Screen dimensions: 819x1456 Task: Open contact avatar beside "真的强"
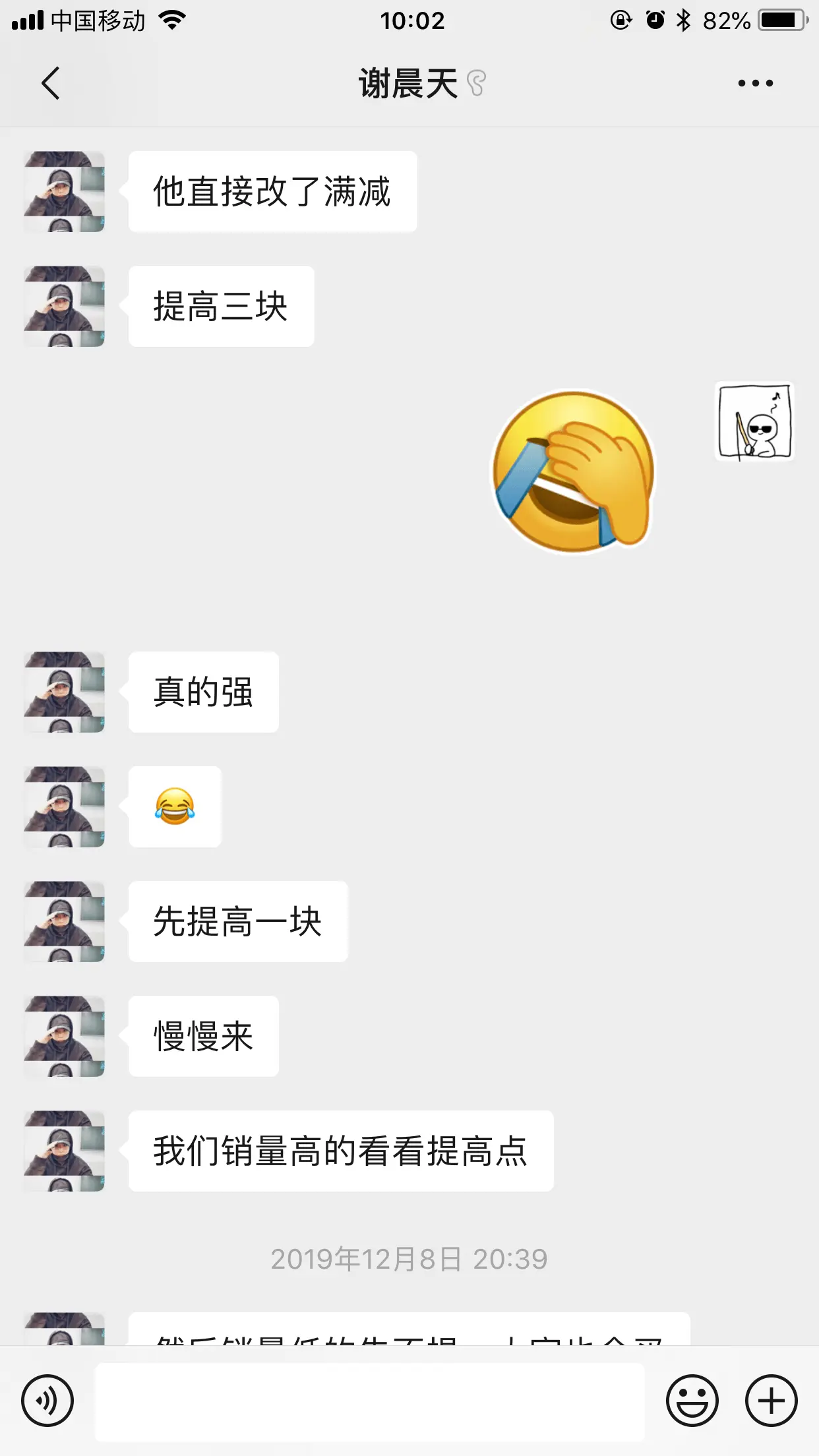tap(64, 692)
